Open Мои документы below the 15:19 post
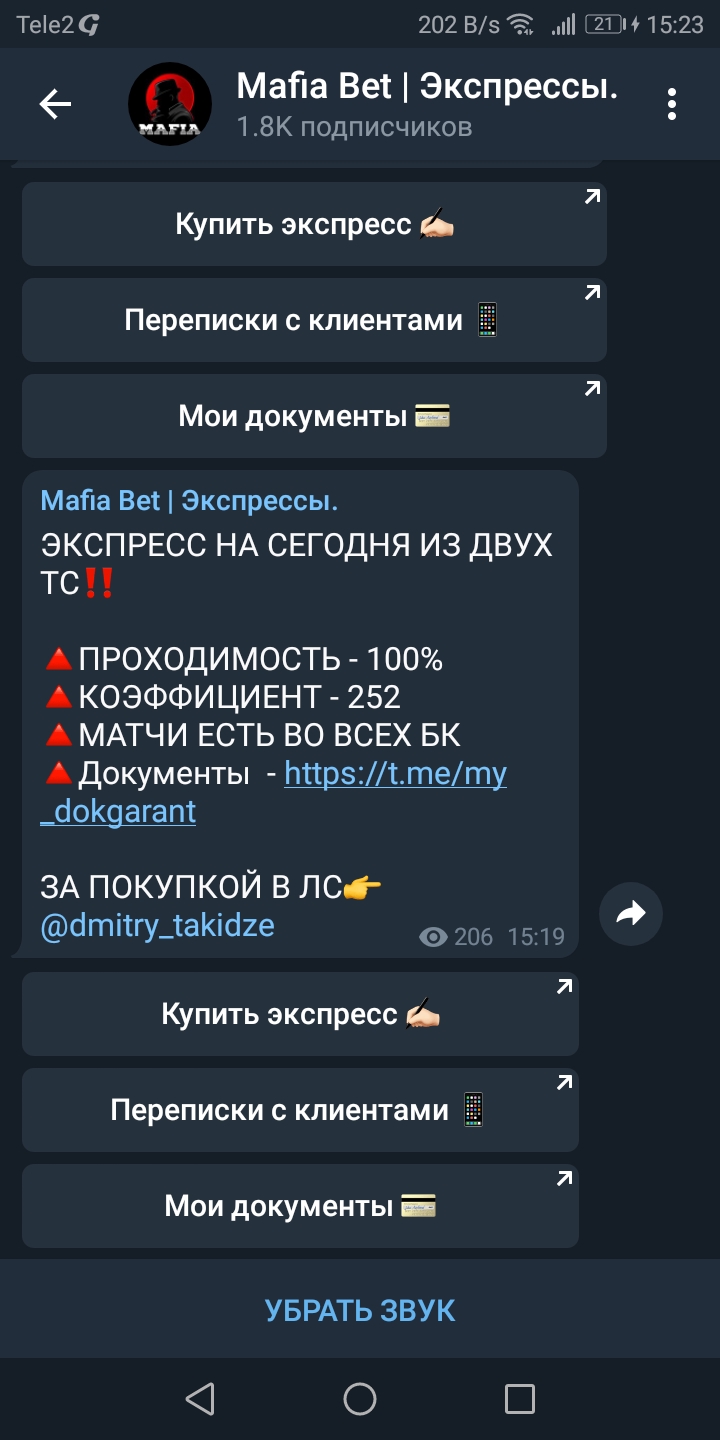Image resolution: width=720 pixels, height=1440 pixels. point(300,1206)
